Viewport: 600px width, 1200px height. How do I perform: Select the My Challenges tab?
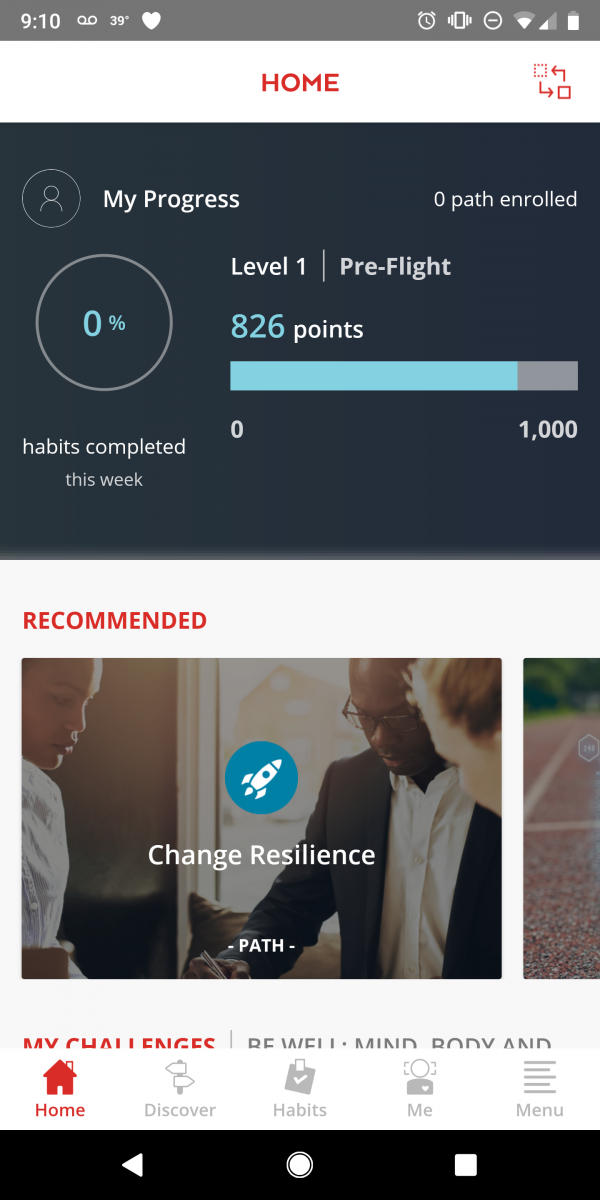pyautogui.click(x=119, y=1041)
